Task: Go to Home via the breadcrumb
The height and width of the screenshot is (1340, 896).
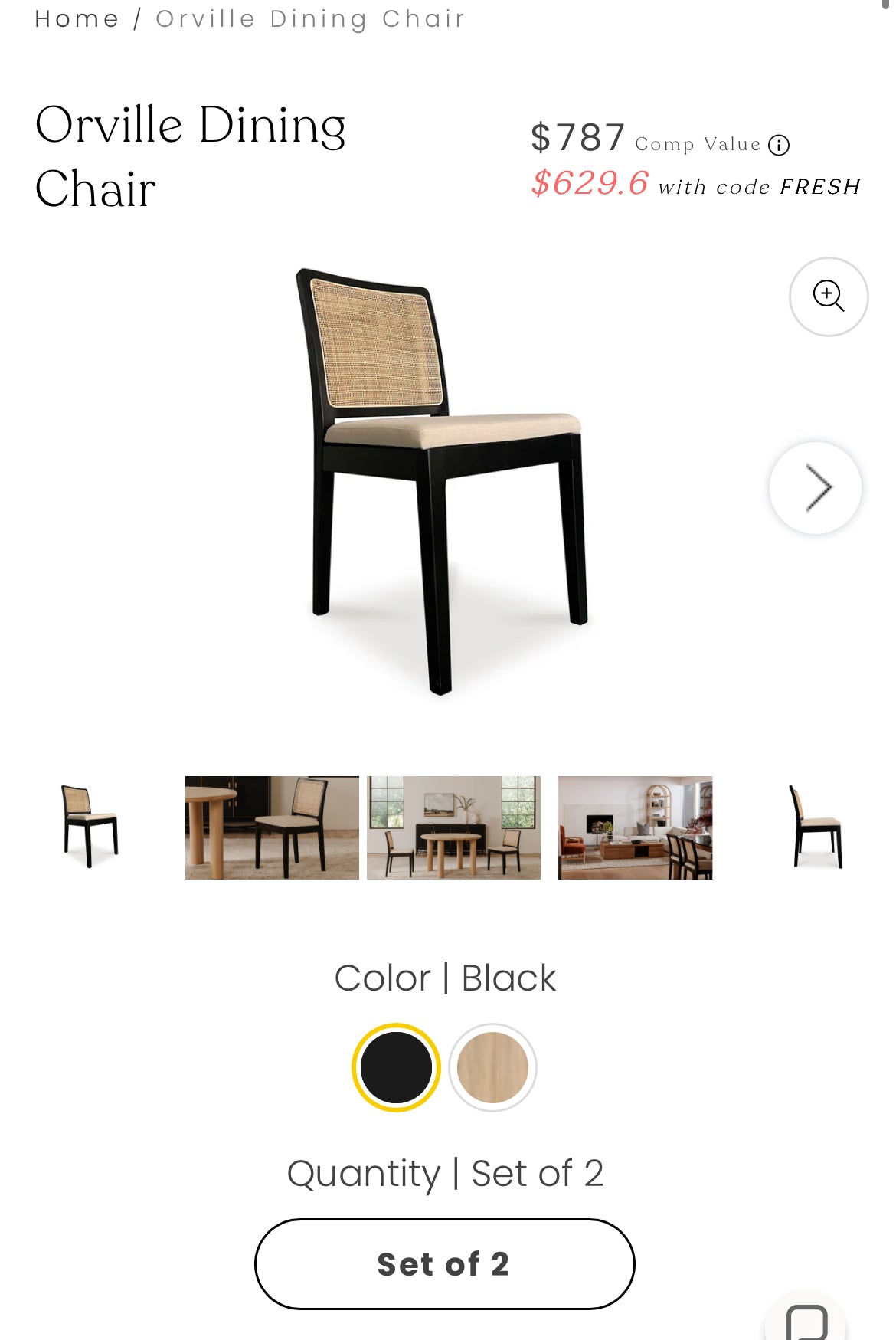Action: (77, 18)
